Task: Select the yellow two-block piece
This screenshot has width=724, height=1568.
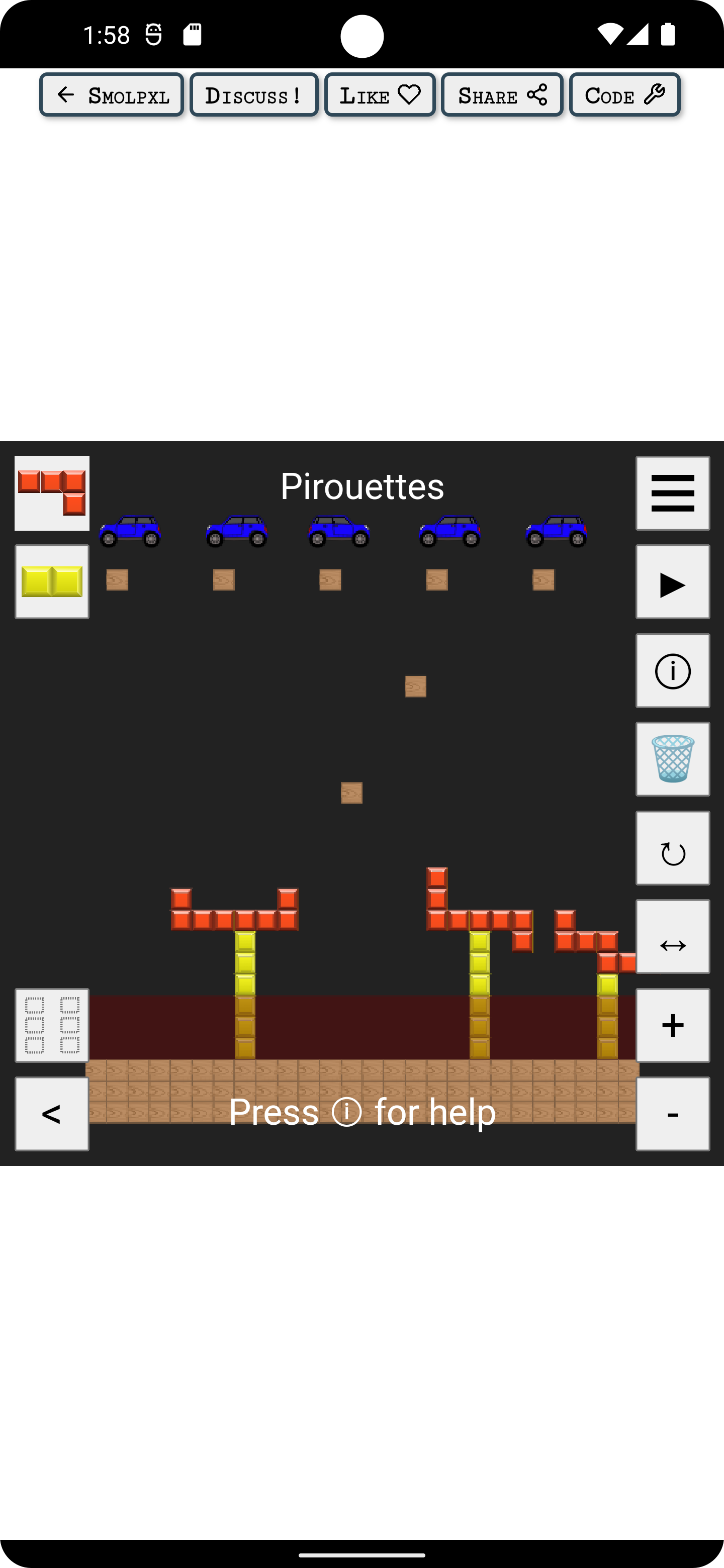Action: [x=52, y=582]
